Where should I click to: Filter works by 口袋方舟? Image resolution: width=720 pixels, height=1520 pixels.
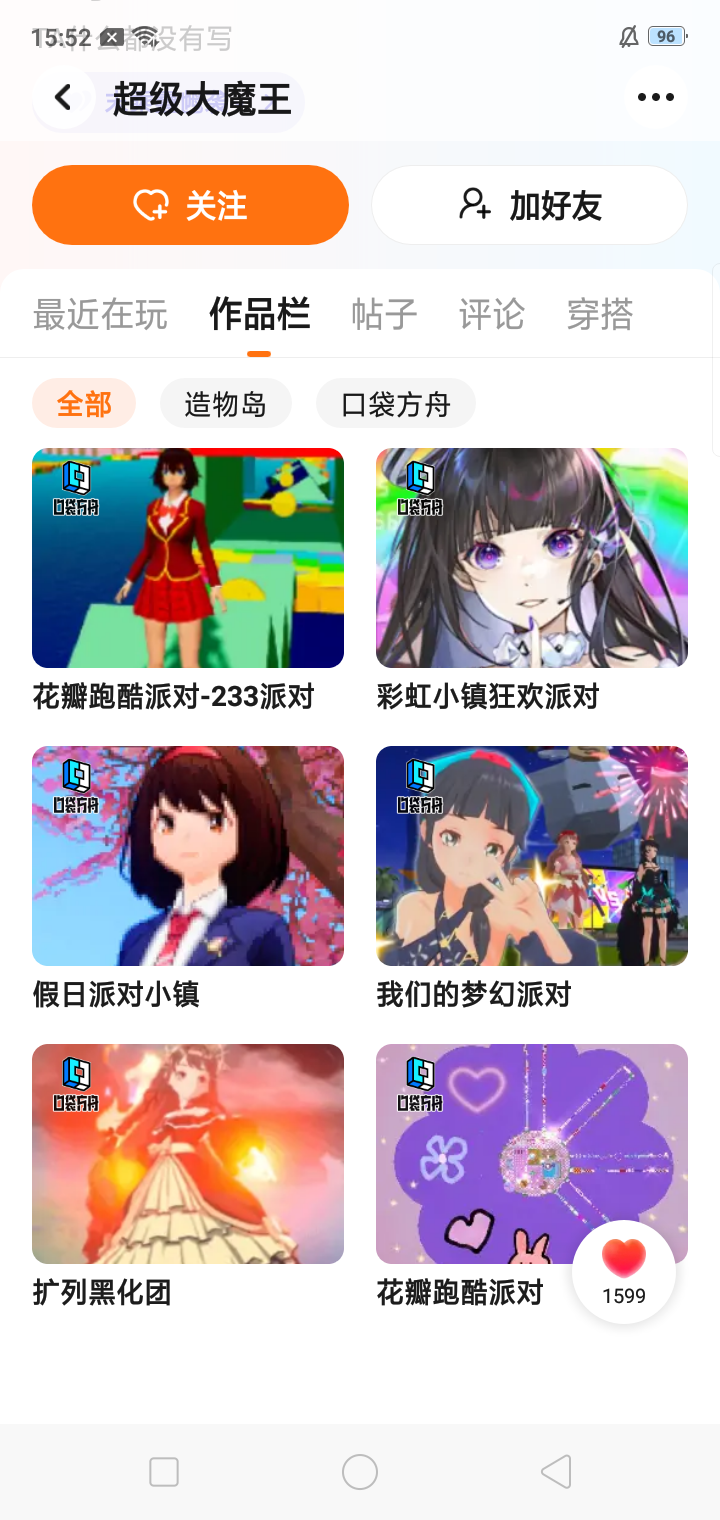tap(396, 404)
